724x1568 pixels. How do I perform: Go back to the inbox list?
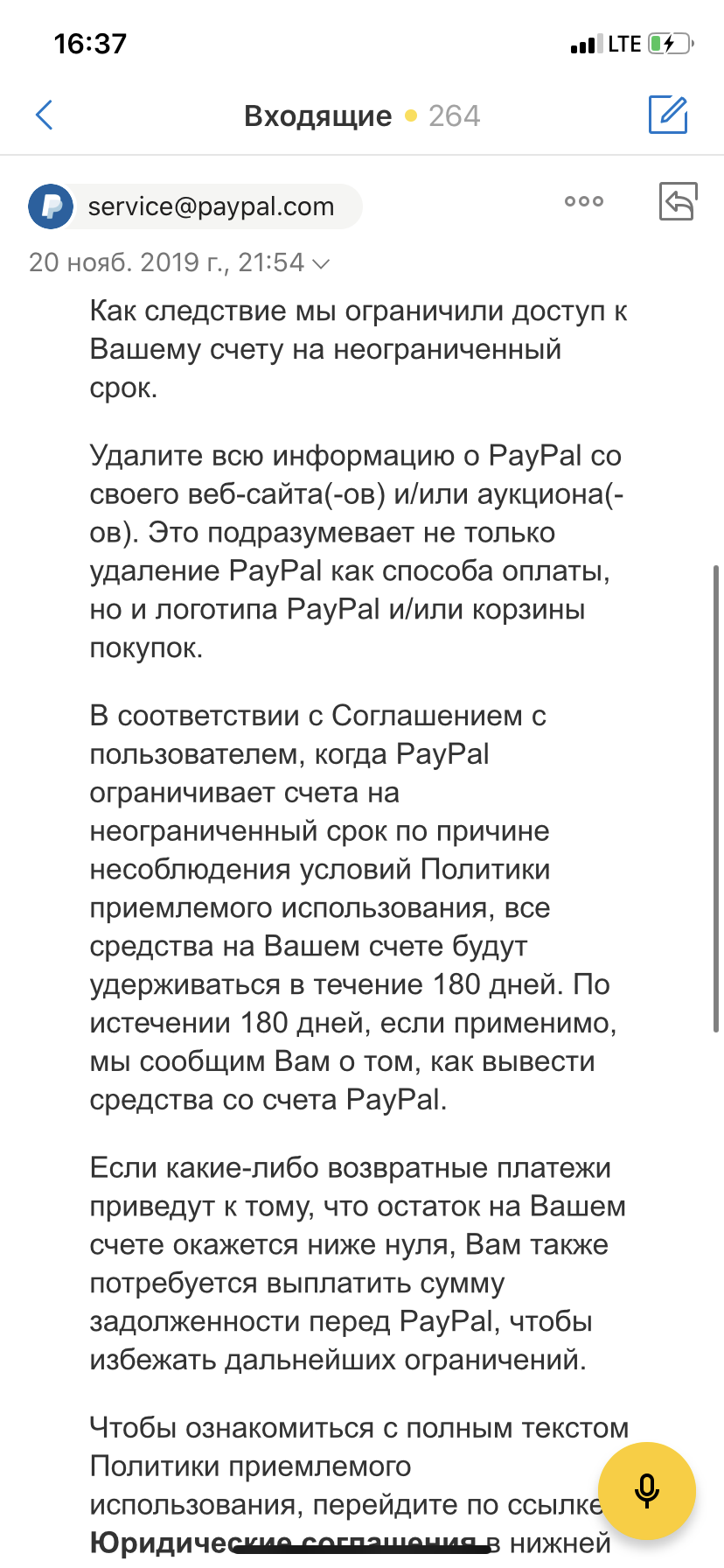click(45, 115)
